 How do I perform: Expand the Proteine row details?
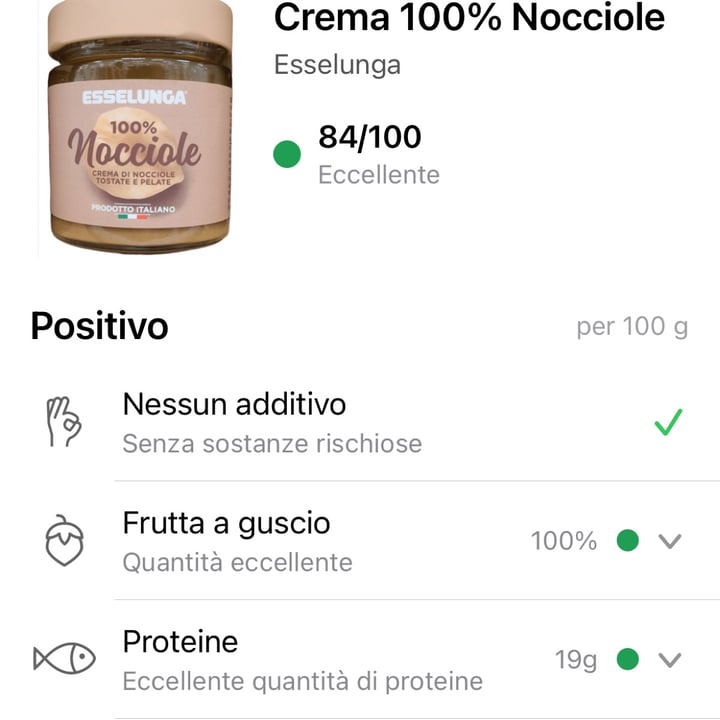(x=669, y=660)
